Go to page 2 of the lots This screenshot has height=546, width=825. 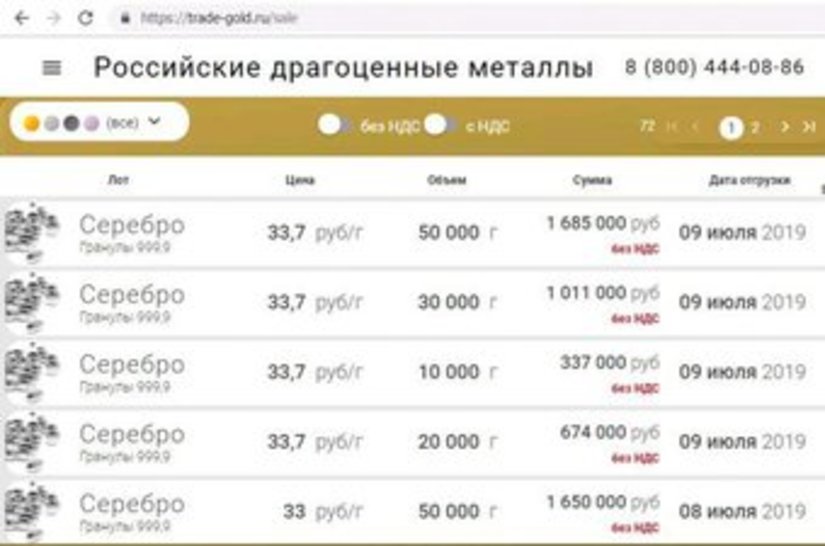755,127
